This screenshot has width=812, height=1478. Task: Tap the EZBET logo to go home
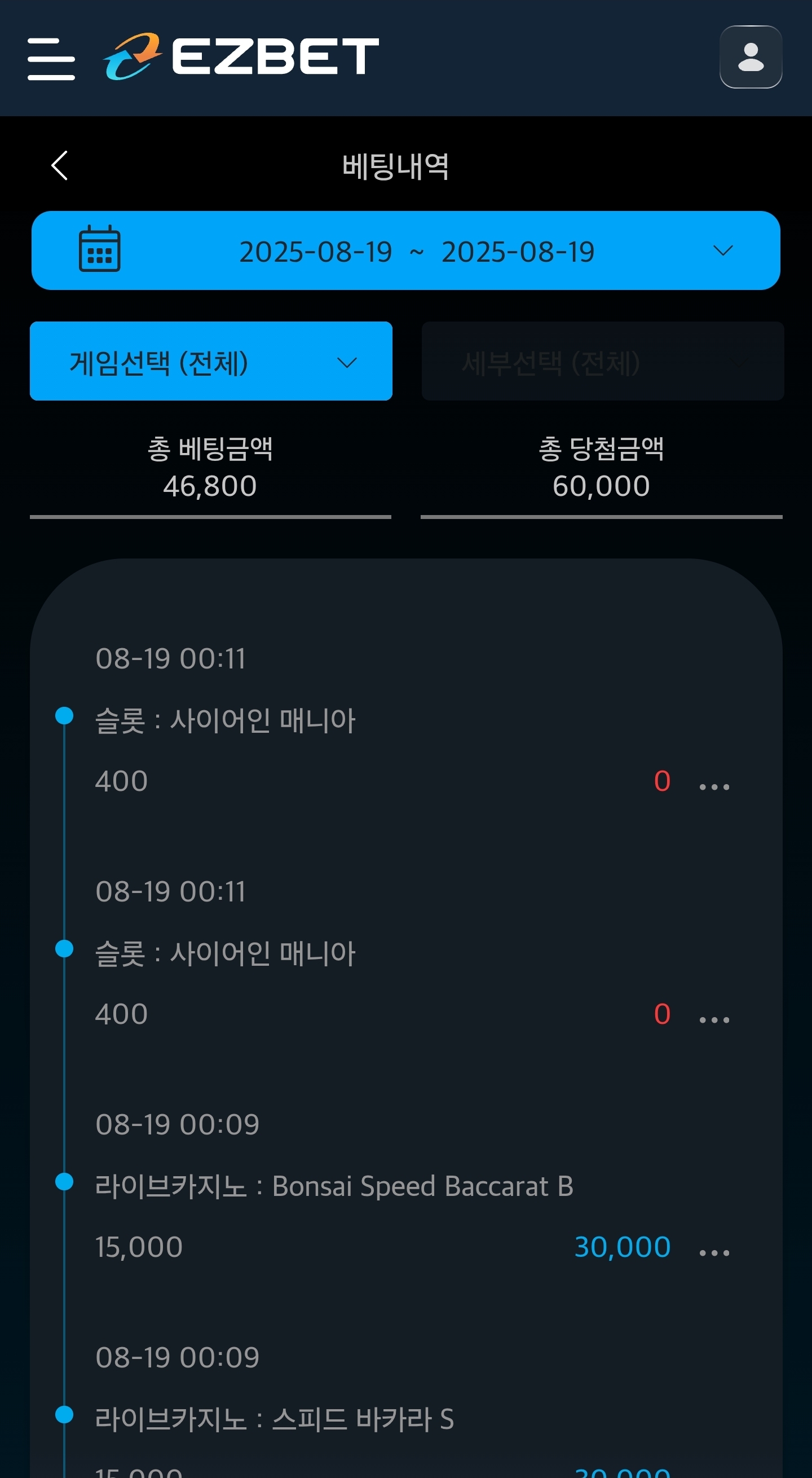[241, 57]
